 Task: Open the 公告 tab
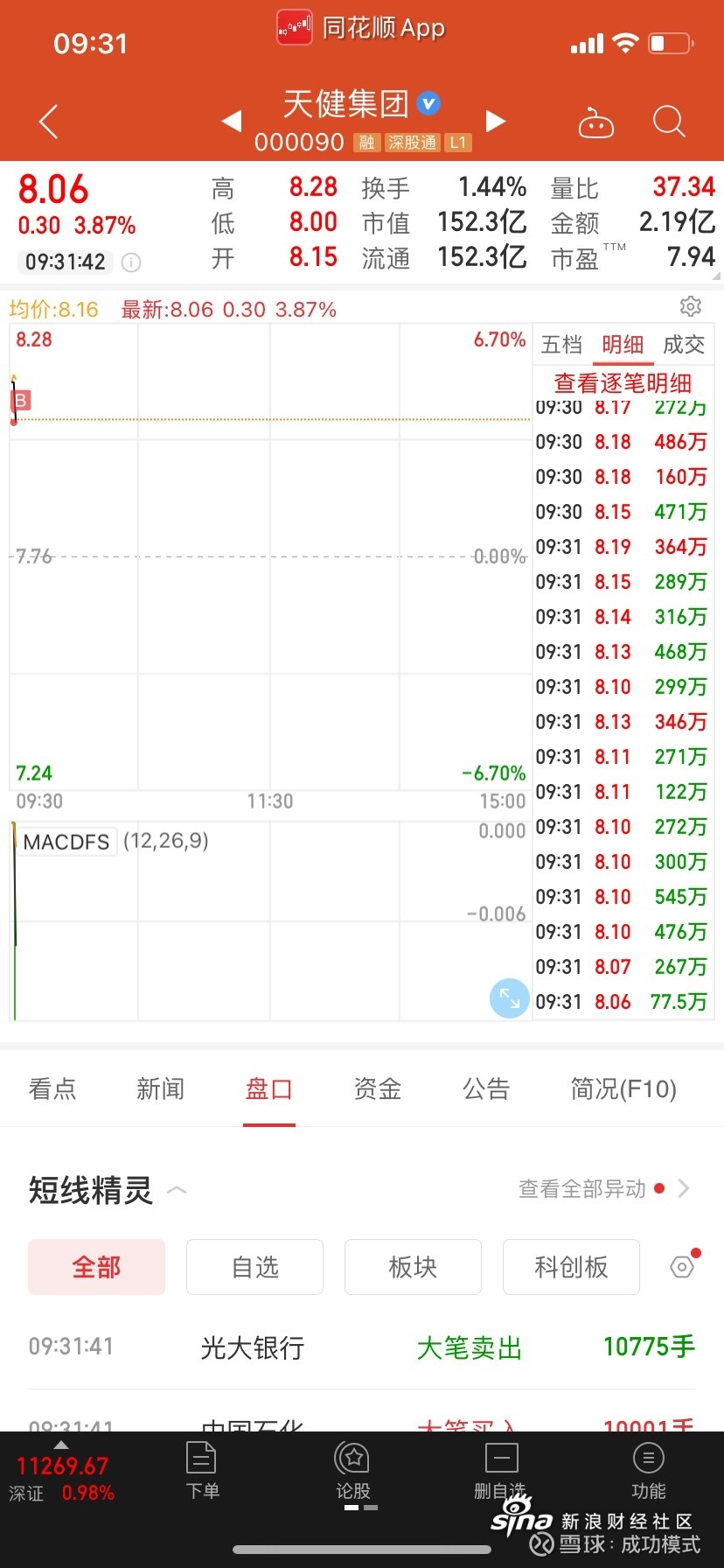[486, 1088]
